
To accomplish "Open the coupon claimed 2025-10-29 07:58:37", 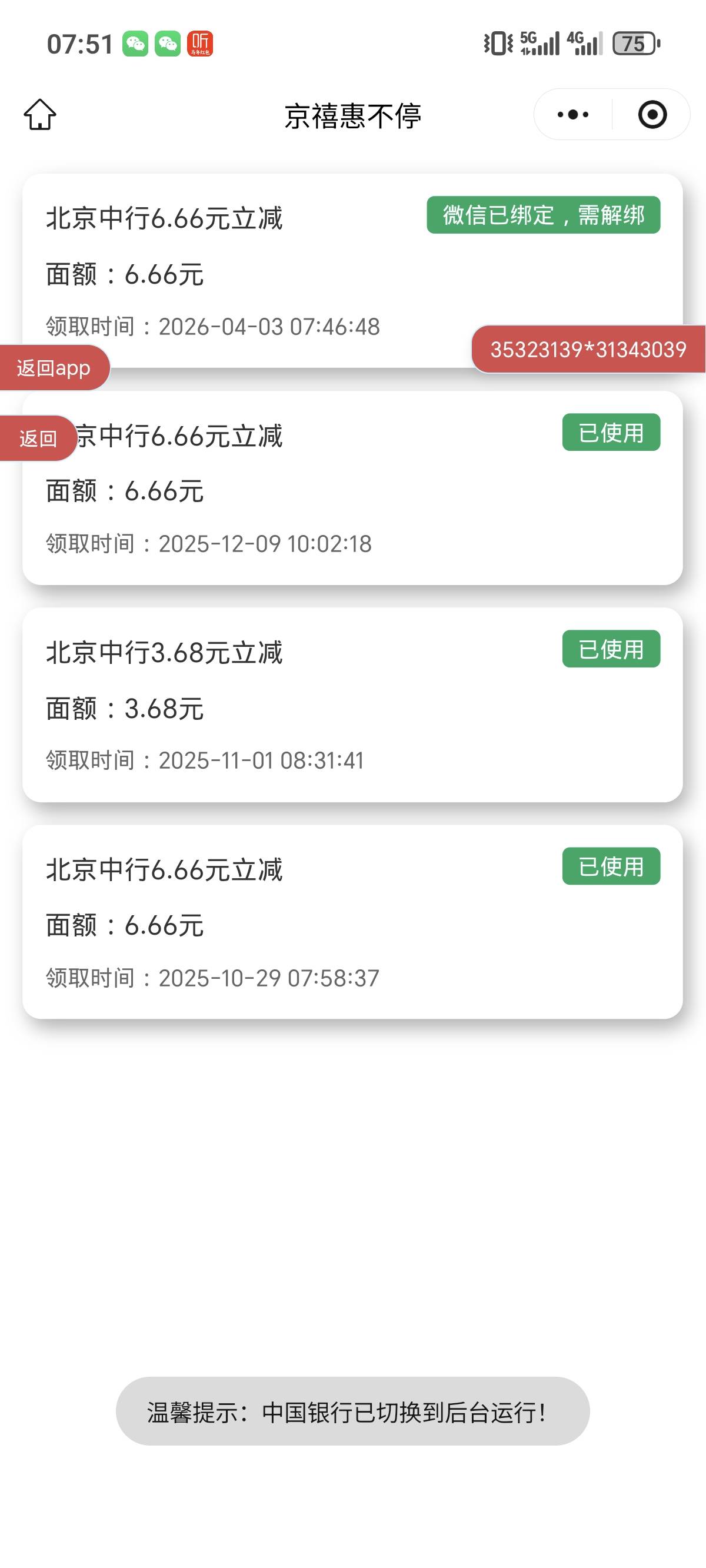I will pos(352,922).
